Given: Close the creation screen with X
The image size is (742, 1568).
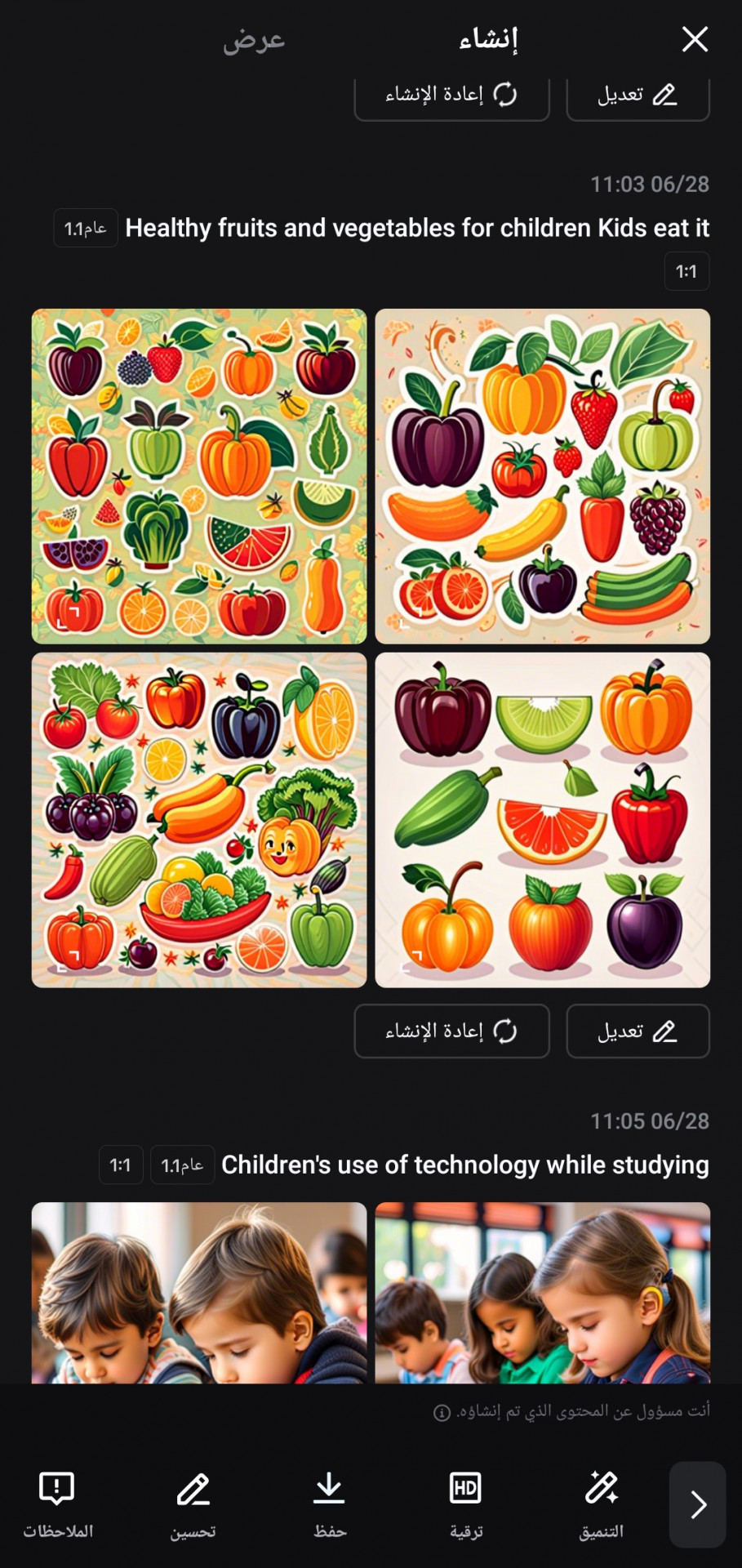Looking at the screenshot, I should pos(695,38).
